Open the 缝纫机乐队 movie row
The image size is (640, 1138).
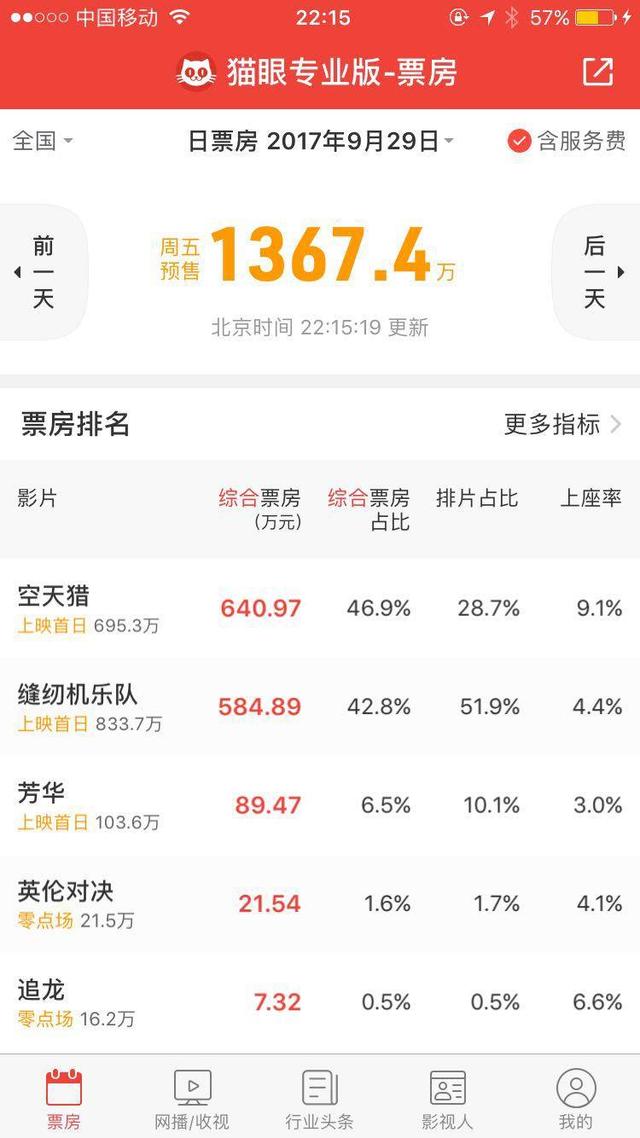coord(320,707)
